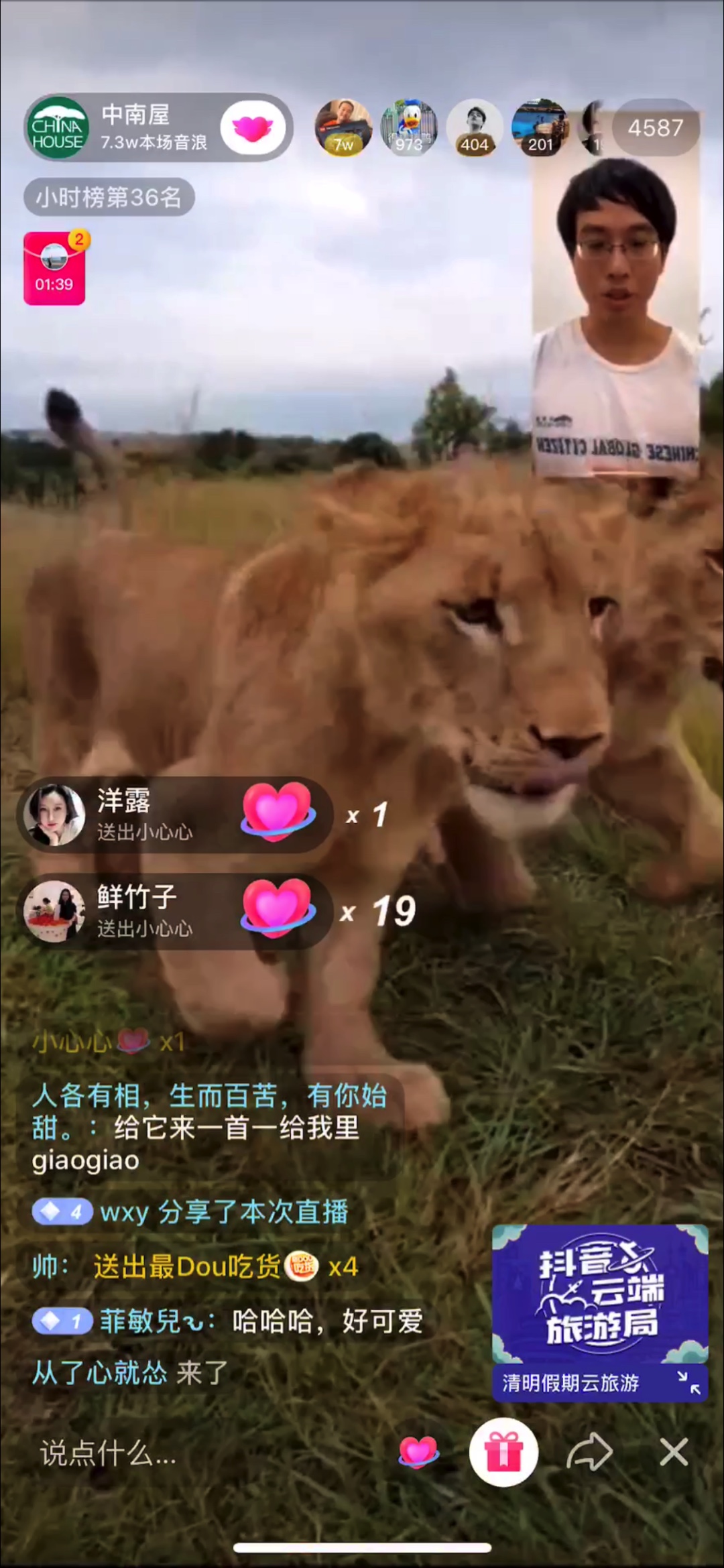724x1568 pixels.
Task: View 鲜竹子's gift sender profile
Action: pos(55,910)
